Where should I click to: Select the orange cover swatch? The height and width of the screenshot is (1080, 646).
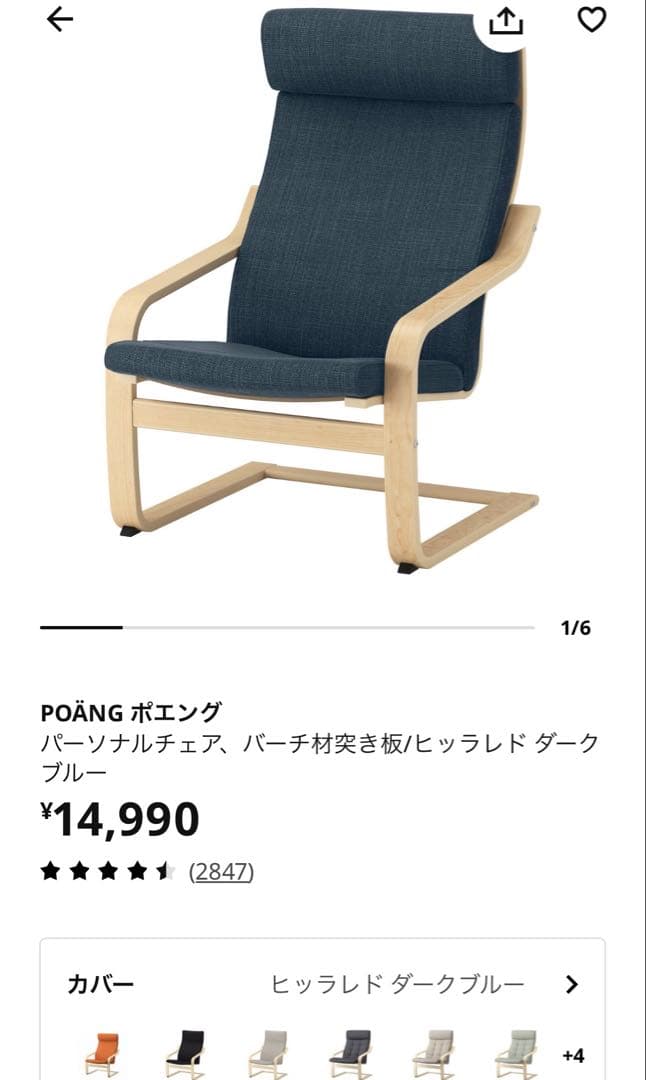tap(101, 1054)
